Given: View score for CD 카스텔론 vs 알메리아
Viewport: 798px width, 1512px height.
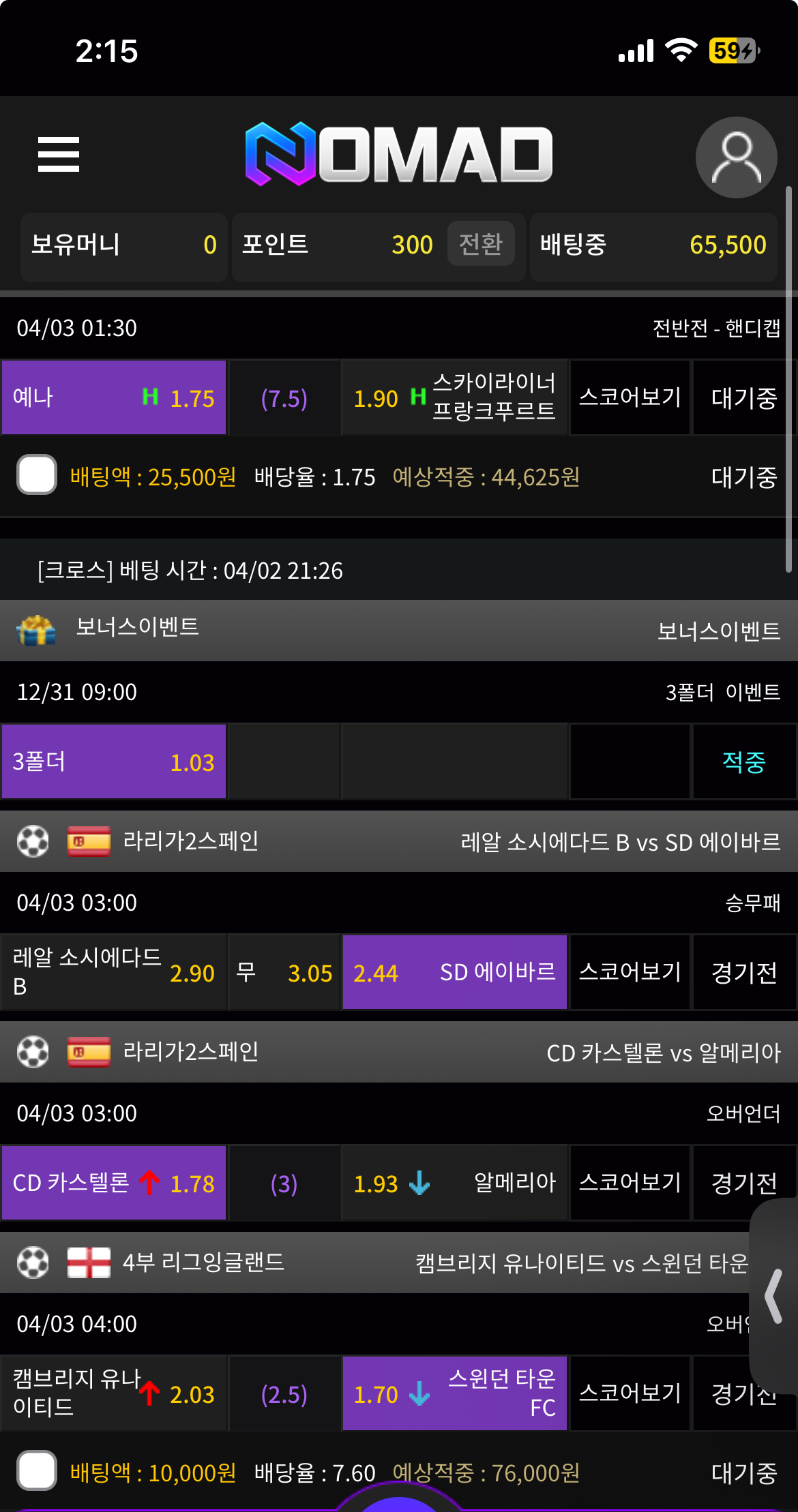Looking at the screenshot, I should pyautogui.click(x=630, y=1183).
